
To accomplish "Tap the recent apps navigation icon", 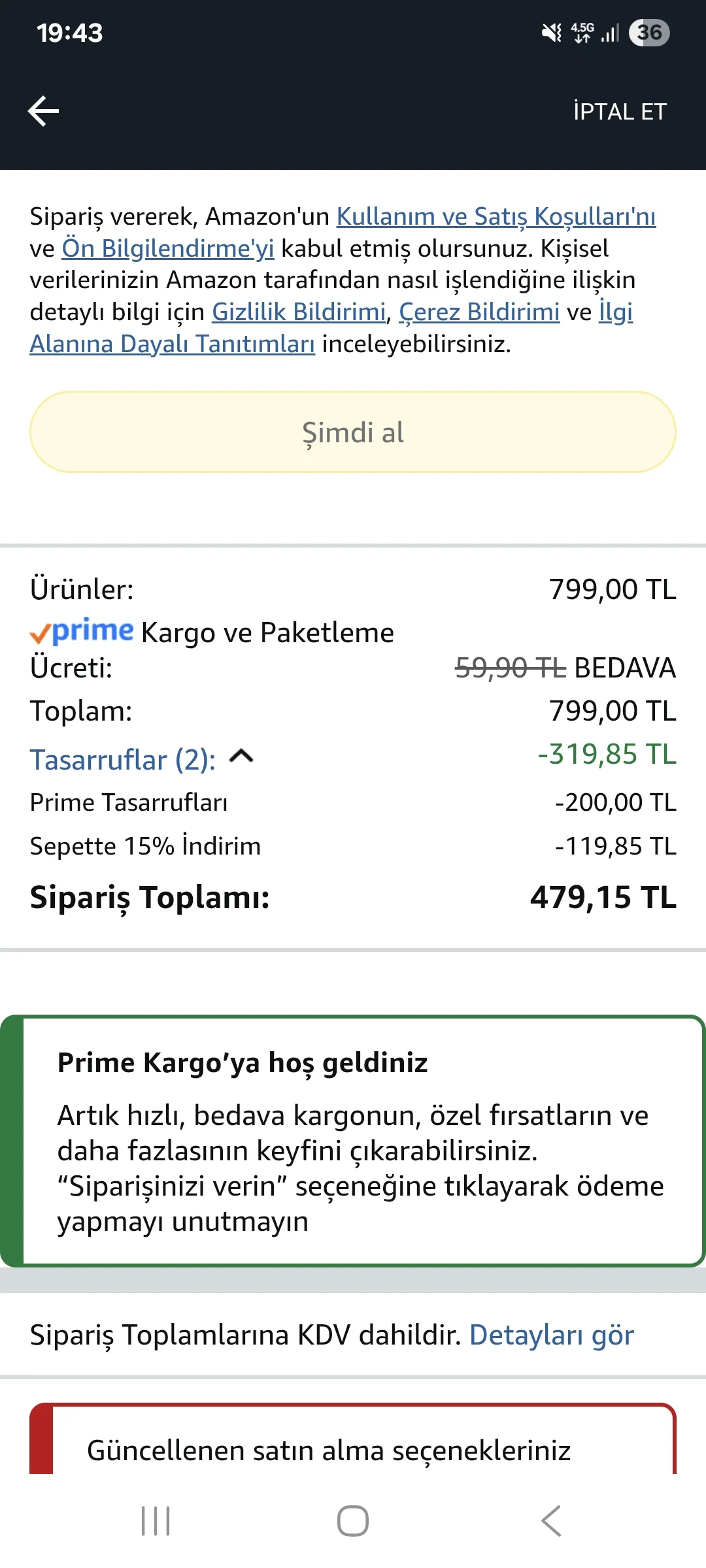I will 154,1519.
